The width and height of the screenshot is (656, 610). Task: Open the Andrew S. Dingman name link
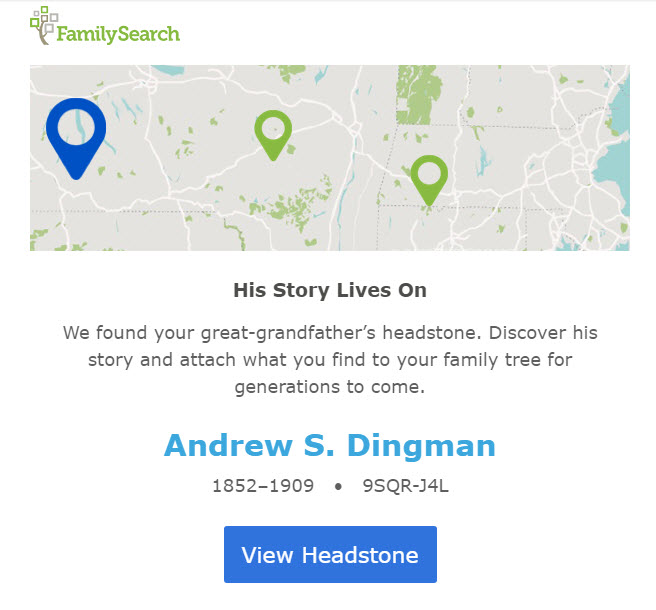point(330,445)
